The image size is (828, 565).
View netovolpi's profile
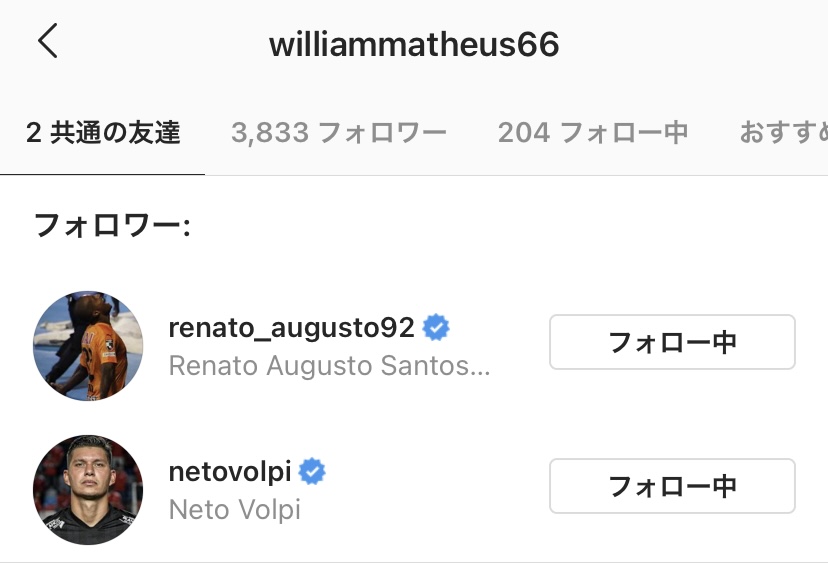[x=230, y=472]
